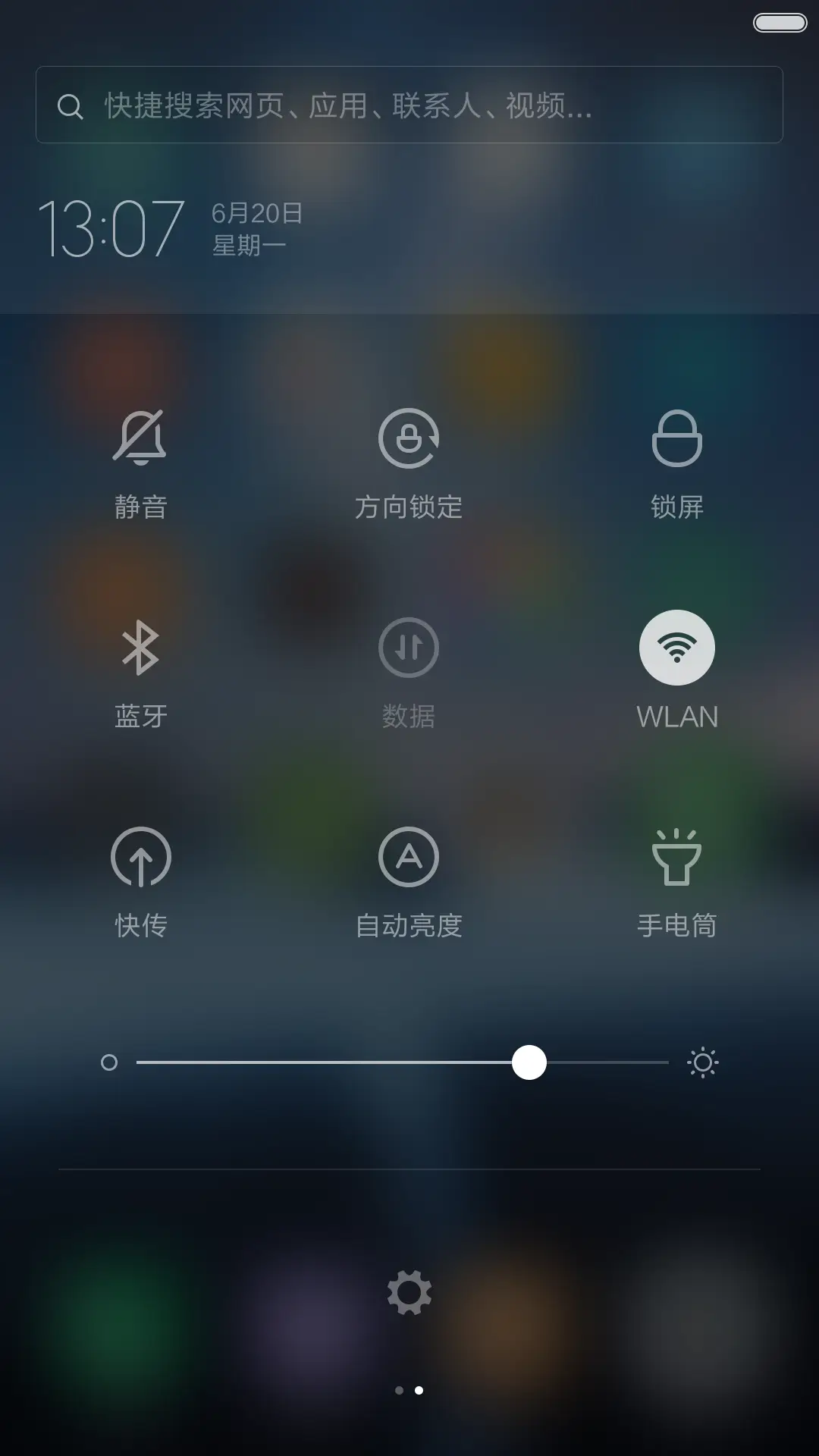This screenshot has width=819, height=1456.
Task: Enable 蓝牙 Bluetooth
Action: [x=140, y=648]
